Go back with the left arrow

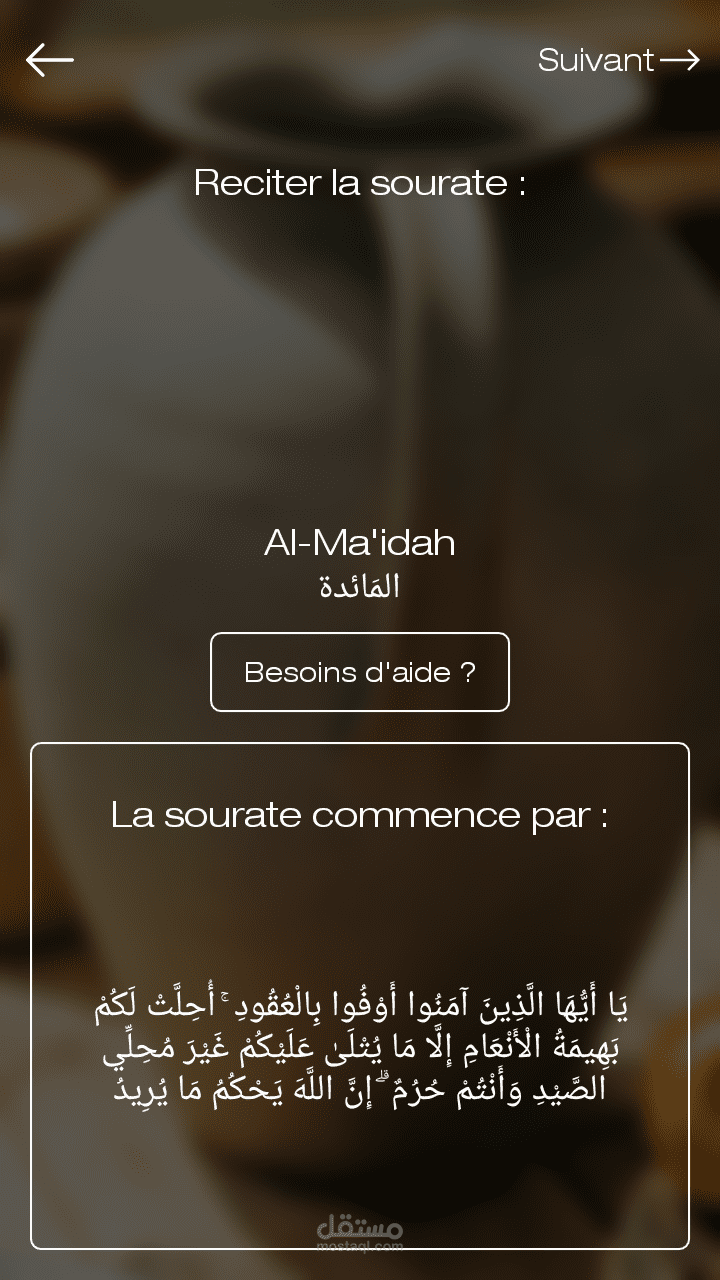(x=50, y=60)
